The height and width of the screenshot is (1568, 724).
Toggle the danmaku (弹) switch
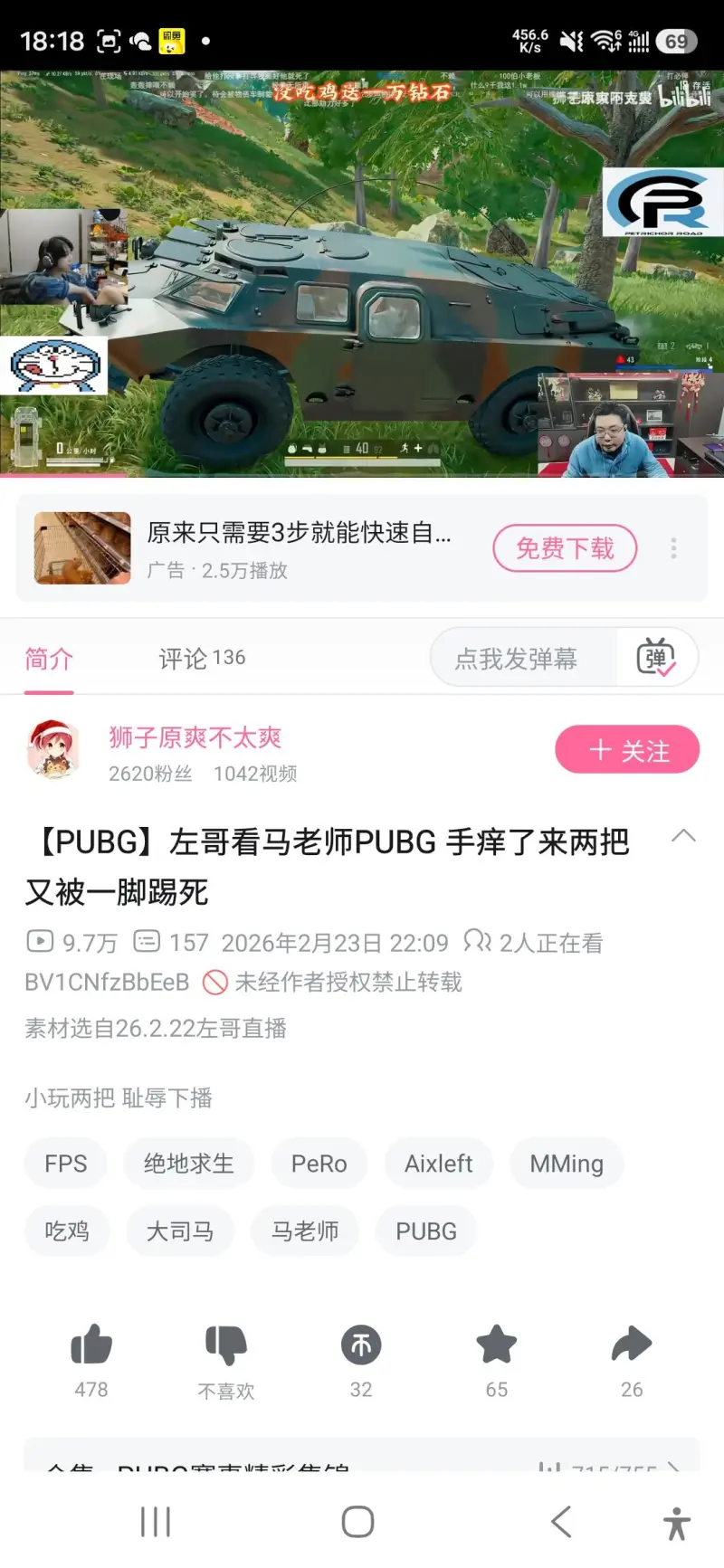tap(655, 658)
